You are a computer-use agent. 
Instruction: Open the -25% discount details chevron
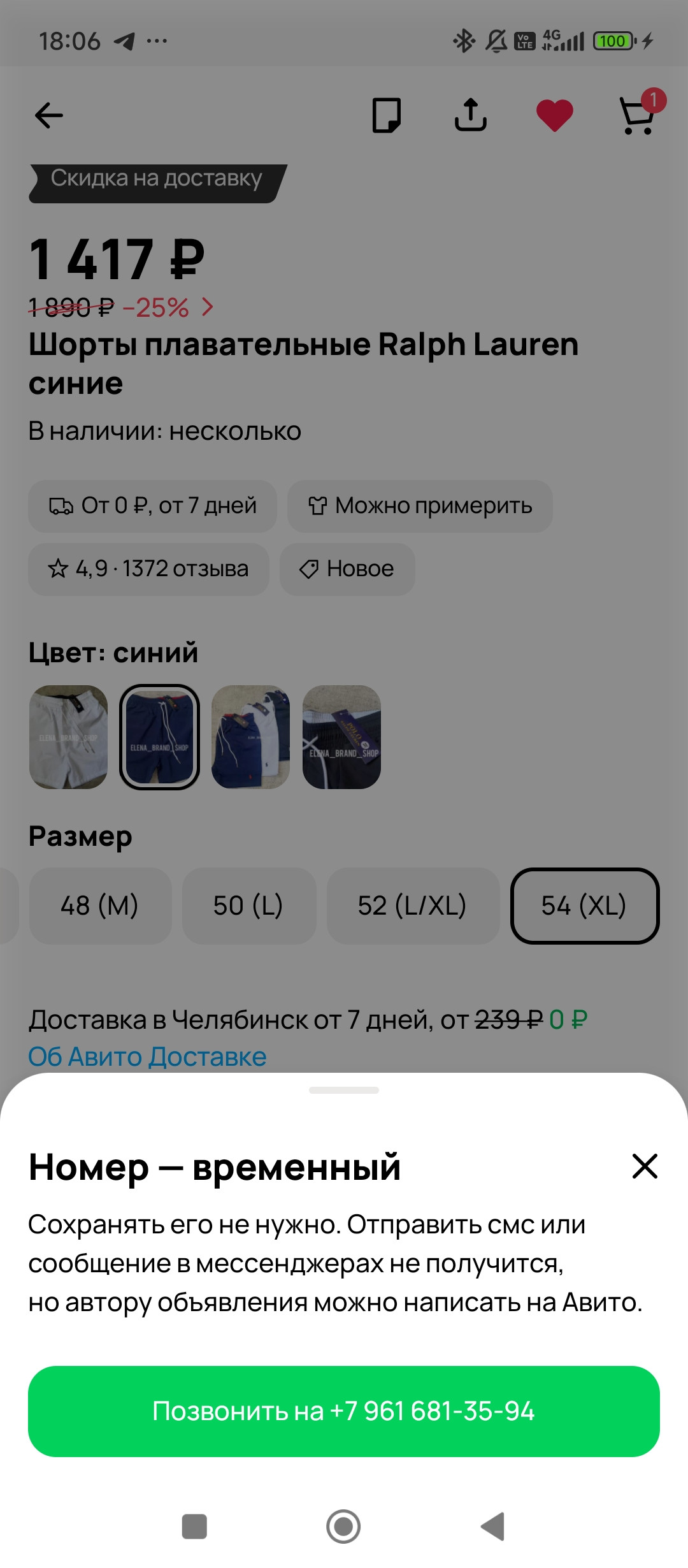pyautogui.click(x=207, y=307)
